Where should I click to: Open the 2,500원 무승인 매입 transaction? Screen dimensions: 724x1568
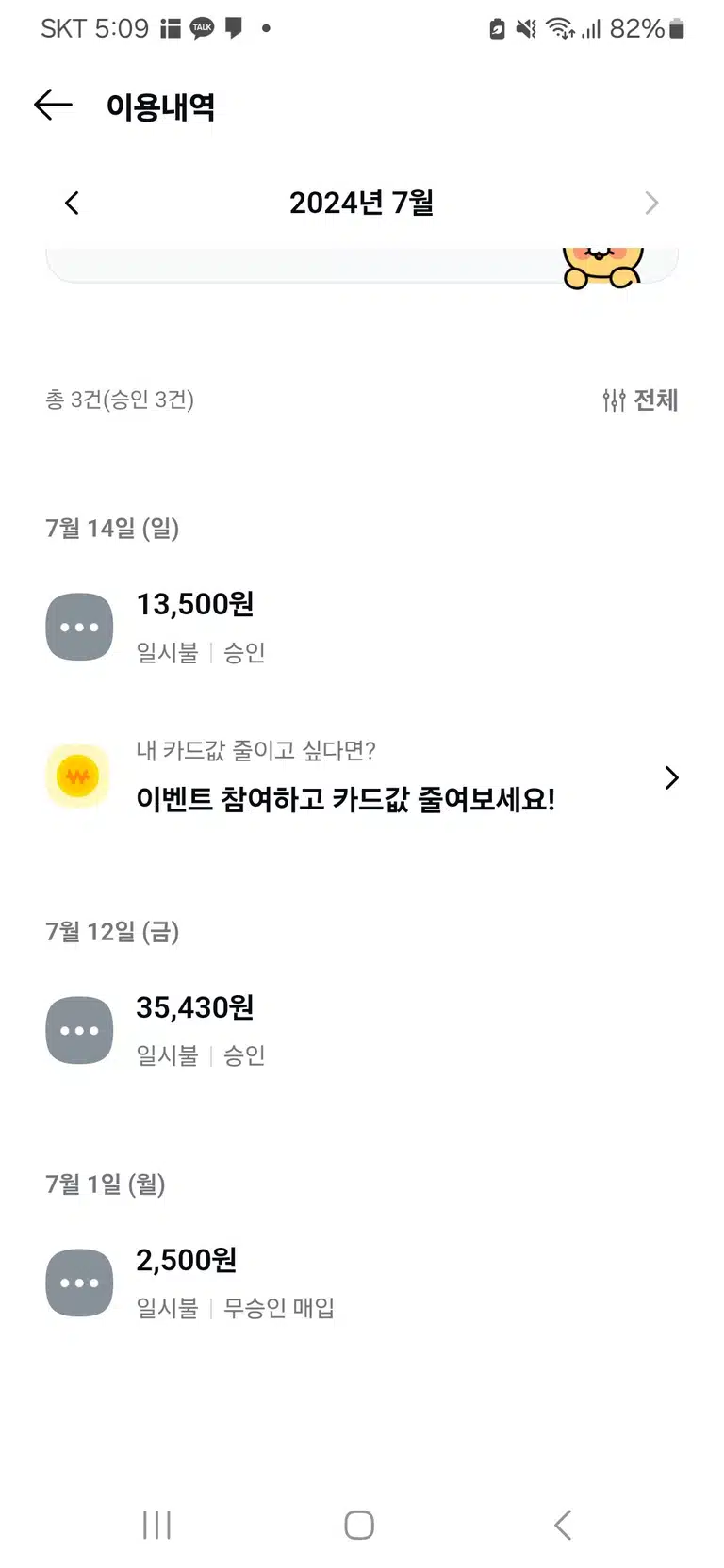click(x=362, y=1282)
